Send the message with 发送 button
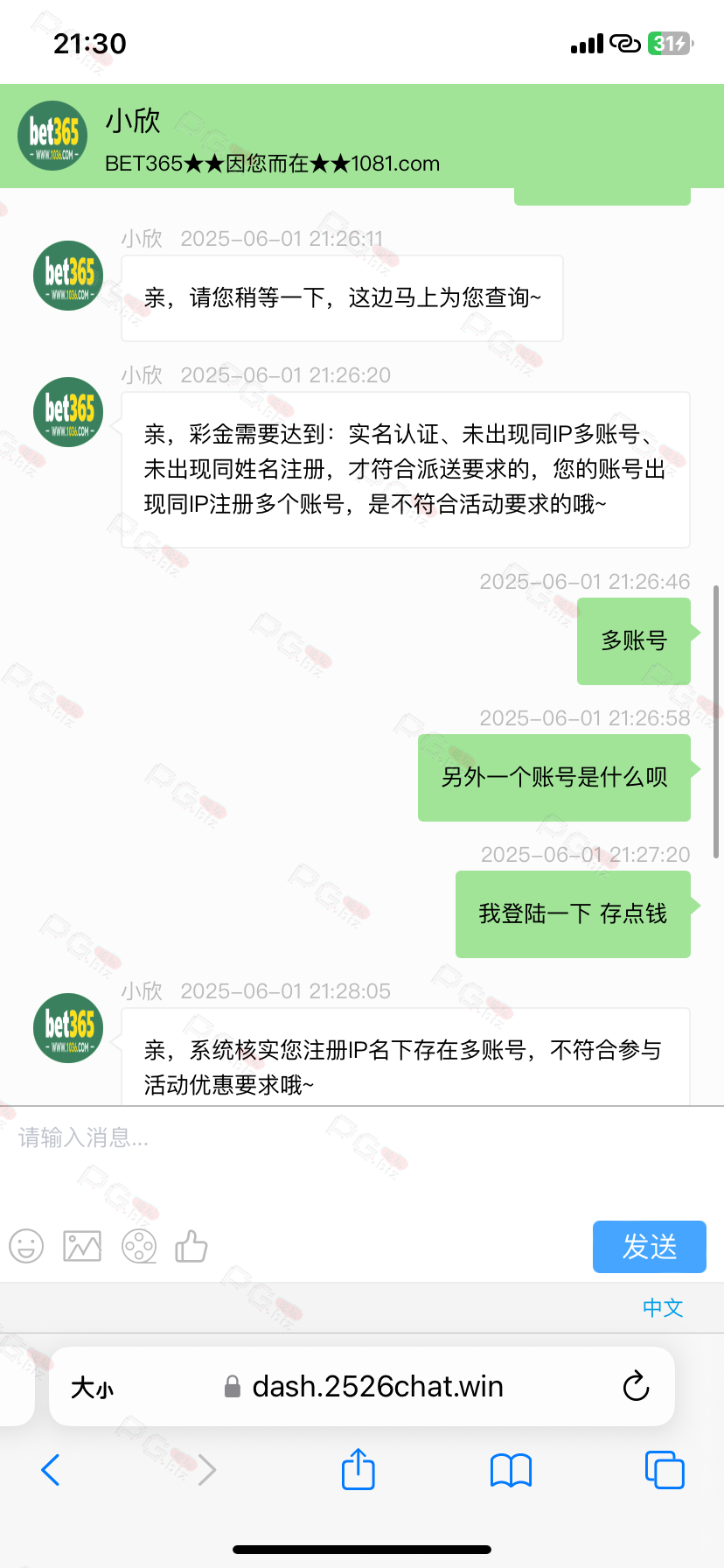Screen dimensions: 724x1568 (x=649, y=1247)
